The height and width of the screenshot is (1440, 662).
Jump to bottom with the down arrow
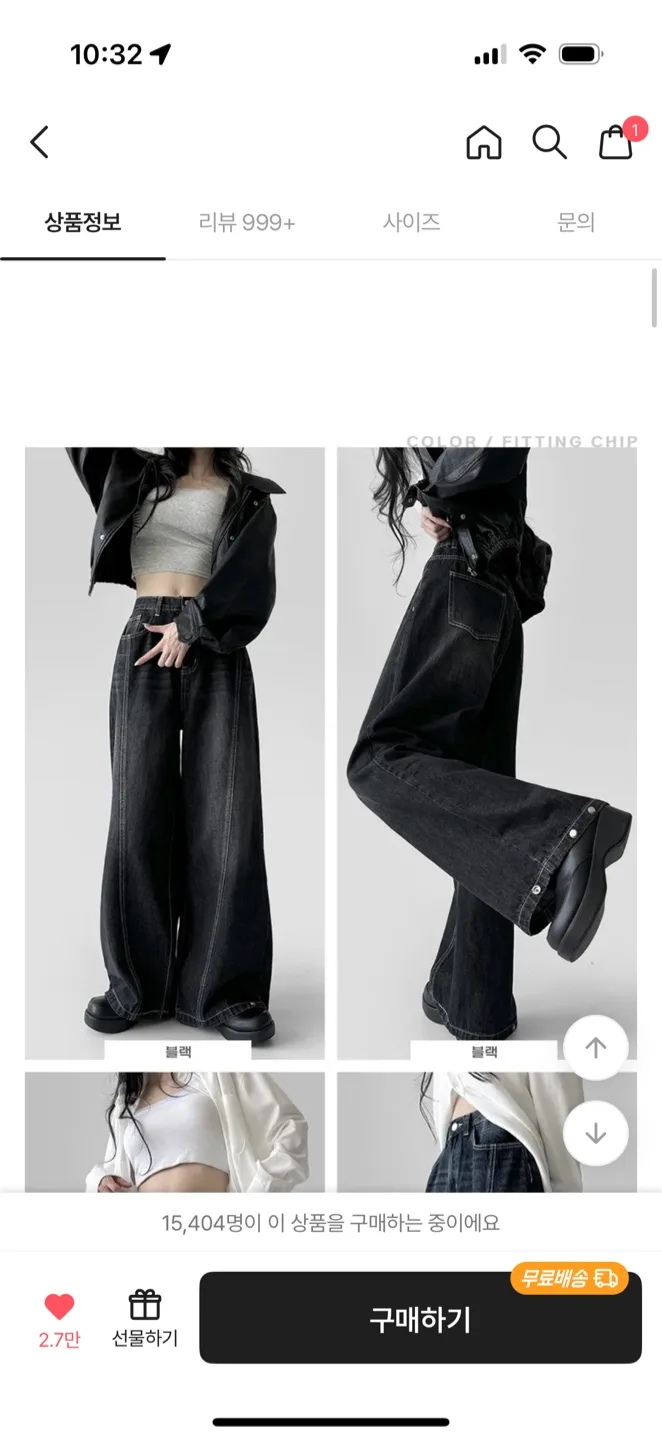coord(596,1134)
